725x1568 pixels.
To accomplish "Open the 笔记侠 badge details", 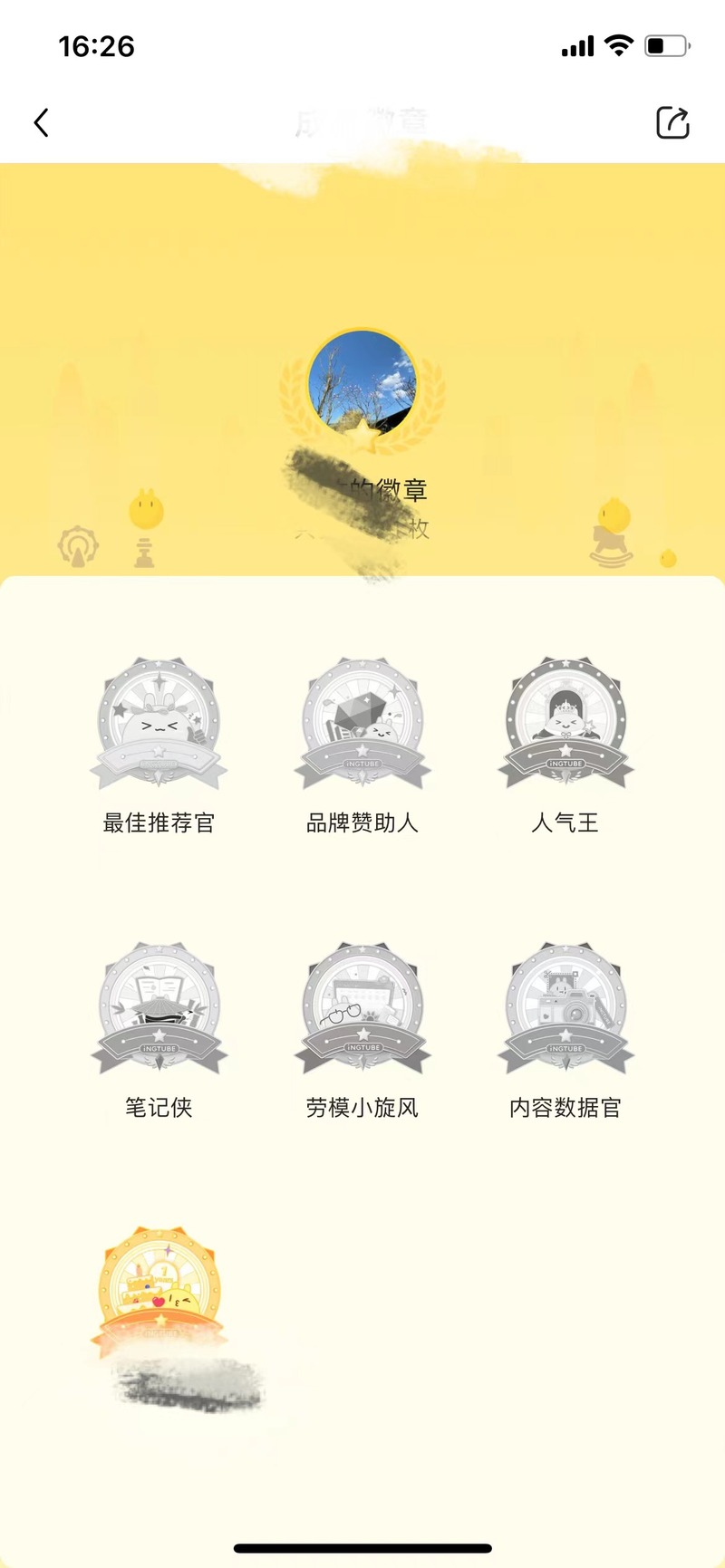I will click(x=159, y=1008).
